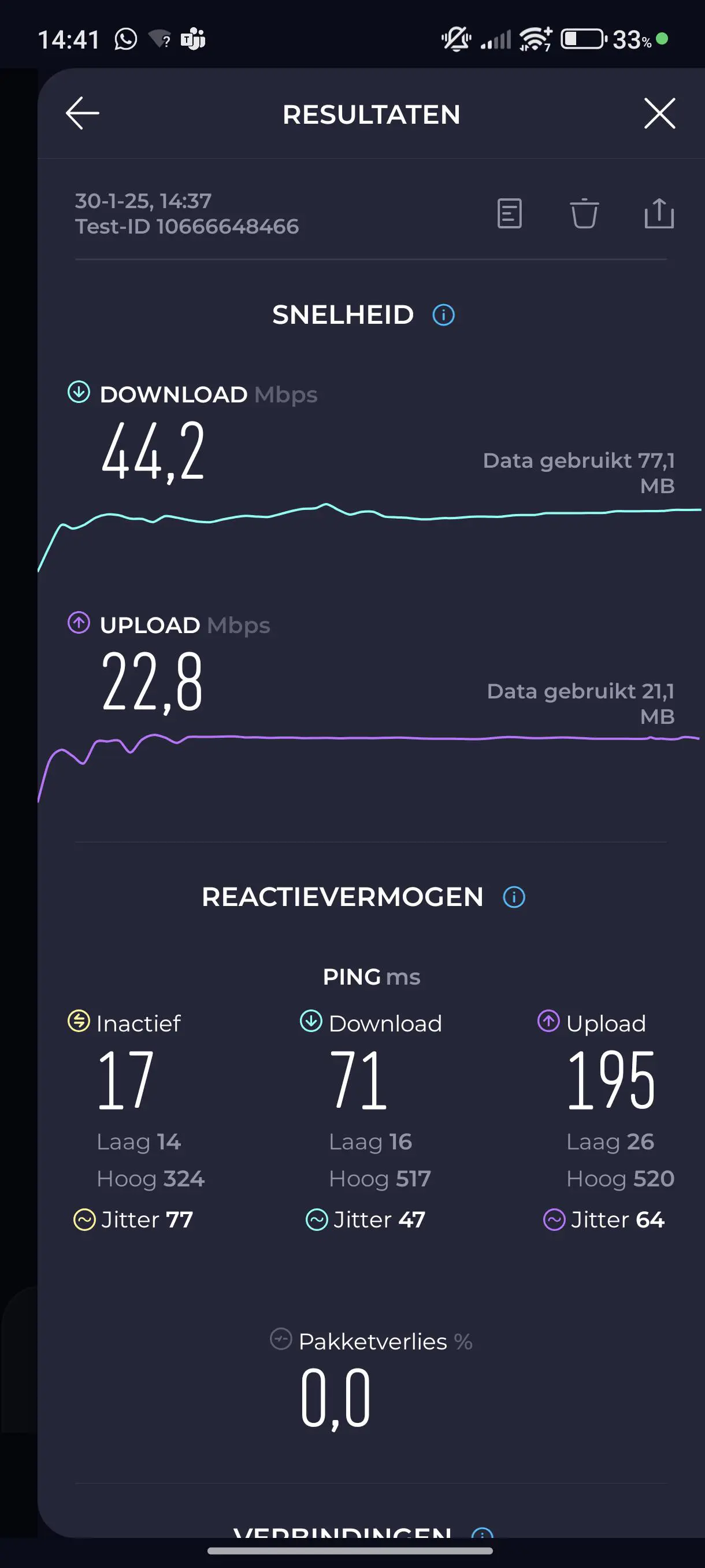
Task: Delete this test result
Action: [x=584, y=214]
